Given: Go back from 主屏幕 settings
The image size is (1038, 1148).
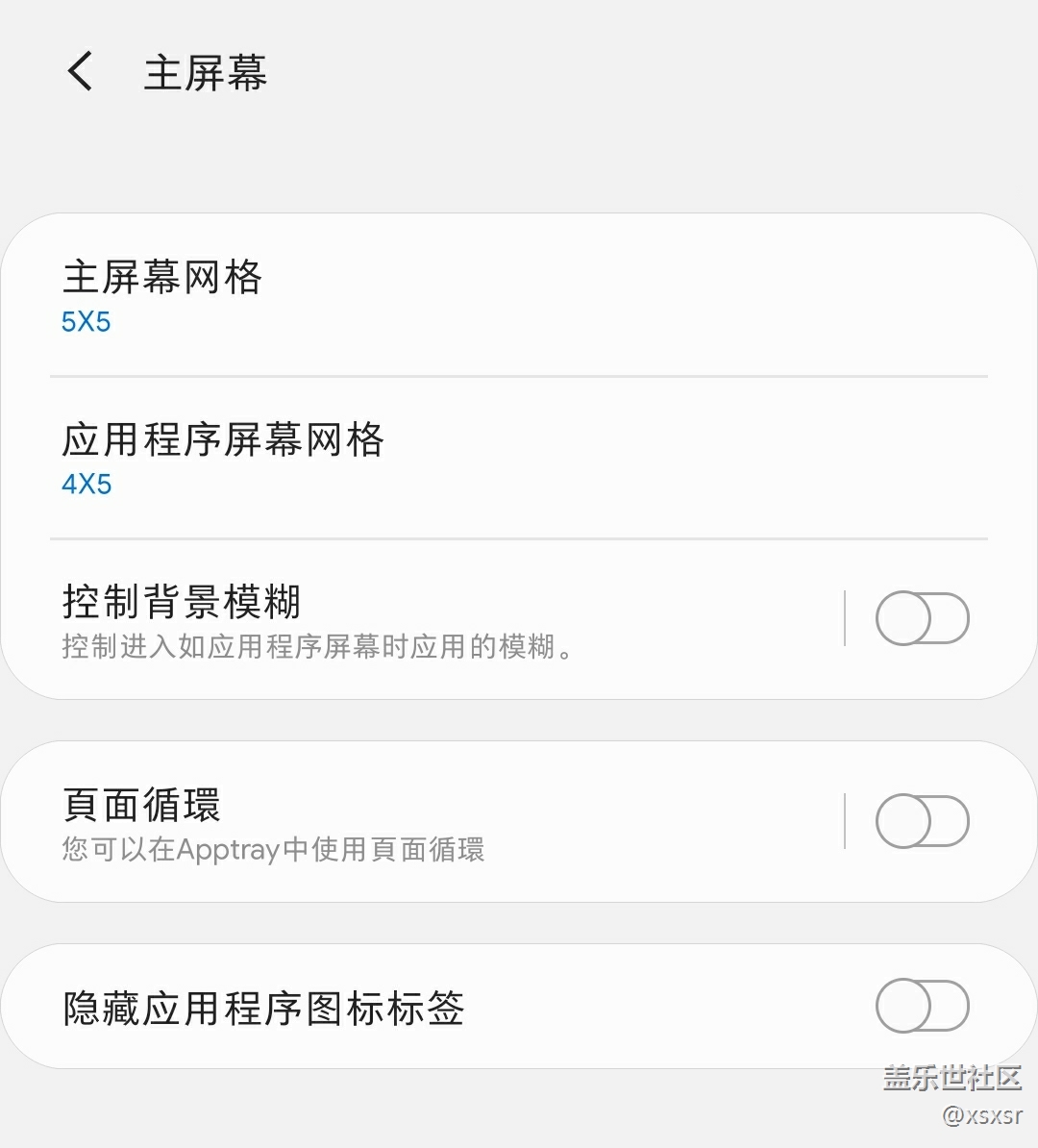Looking at the screenshot, I should pos(81,72).
